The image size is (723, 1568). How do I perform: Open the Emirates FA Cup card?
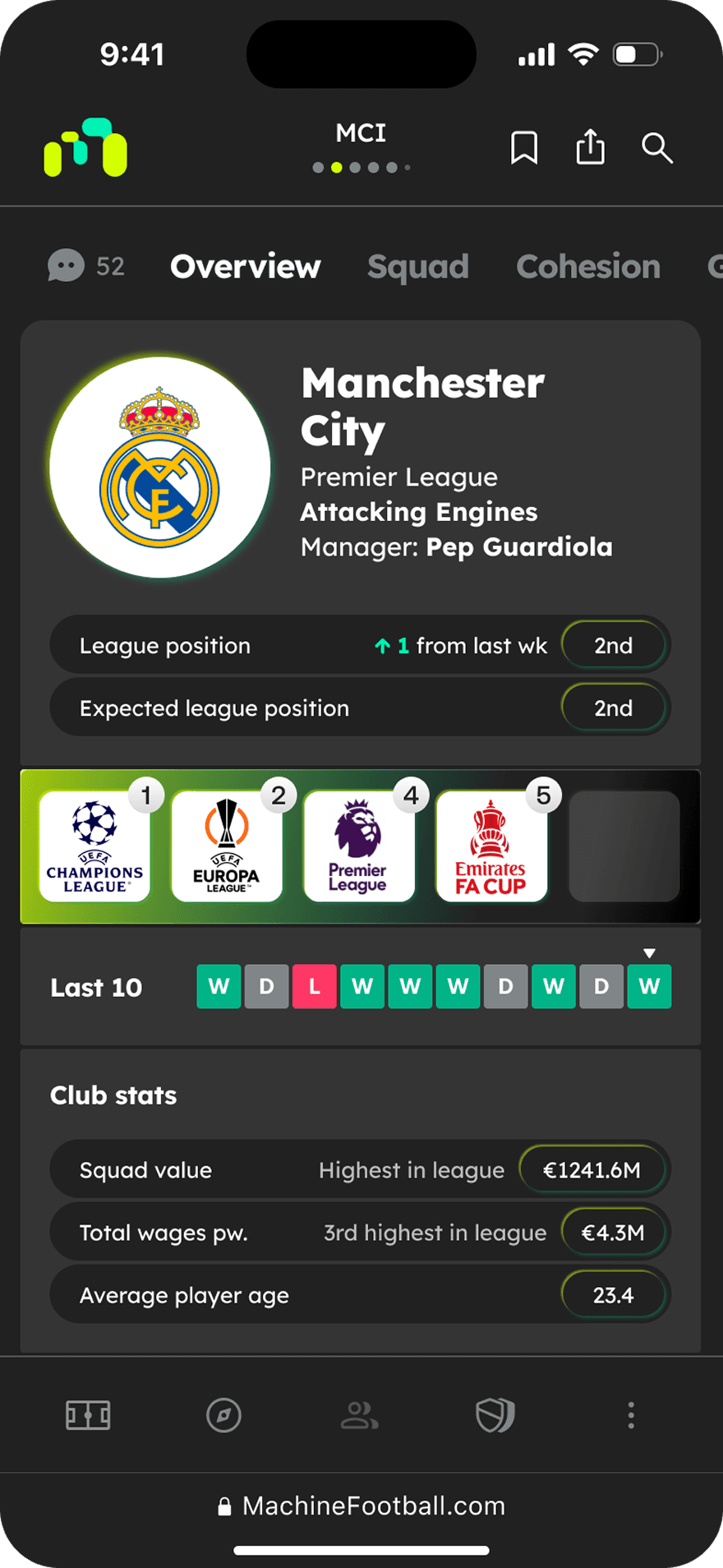[491, 846]
